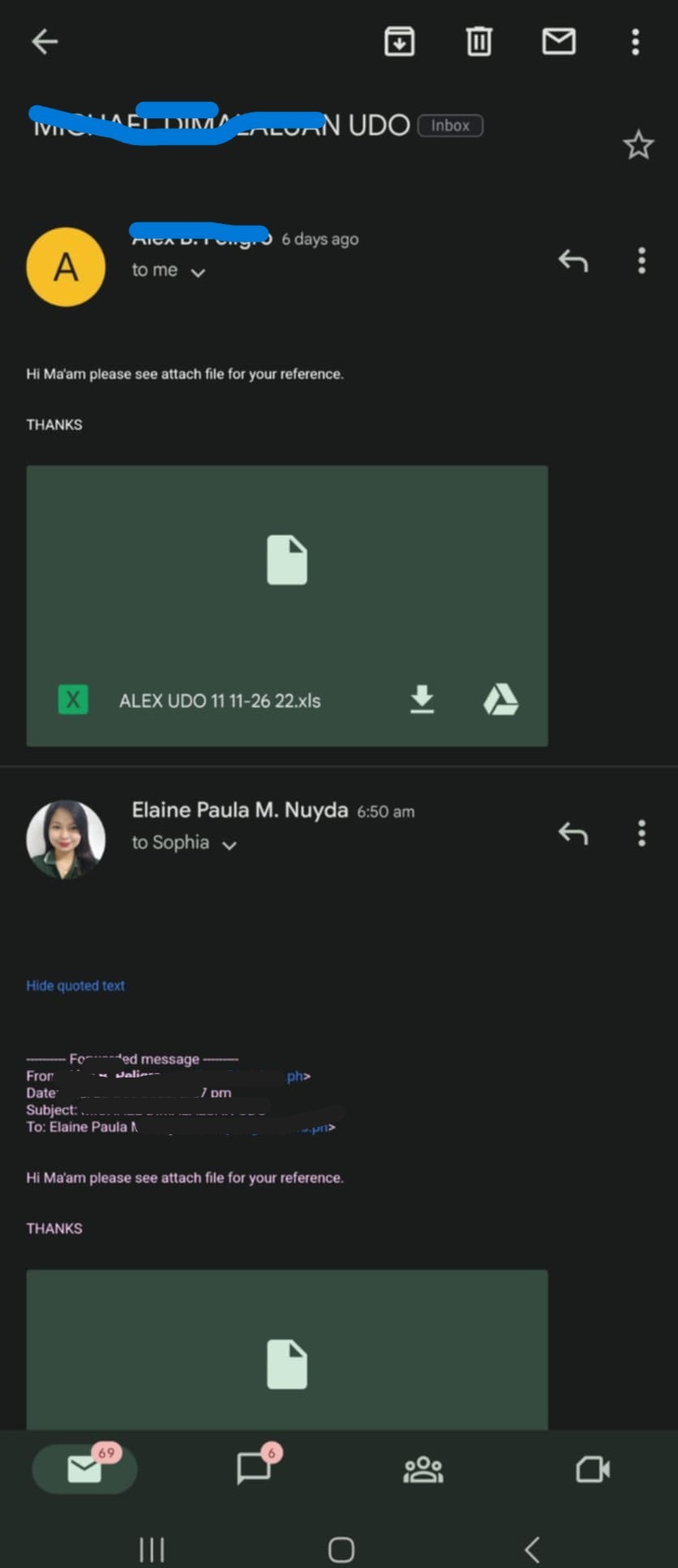
Task: Open the Spaces tab
Action: click(x=423, y=1468)
